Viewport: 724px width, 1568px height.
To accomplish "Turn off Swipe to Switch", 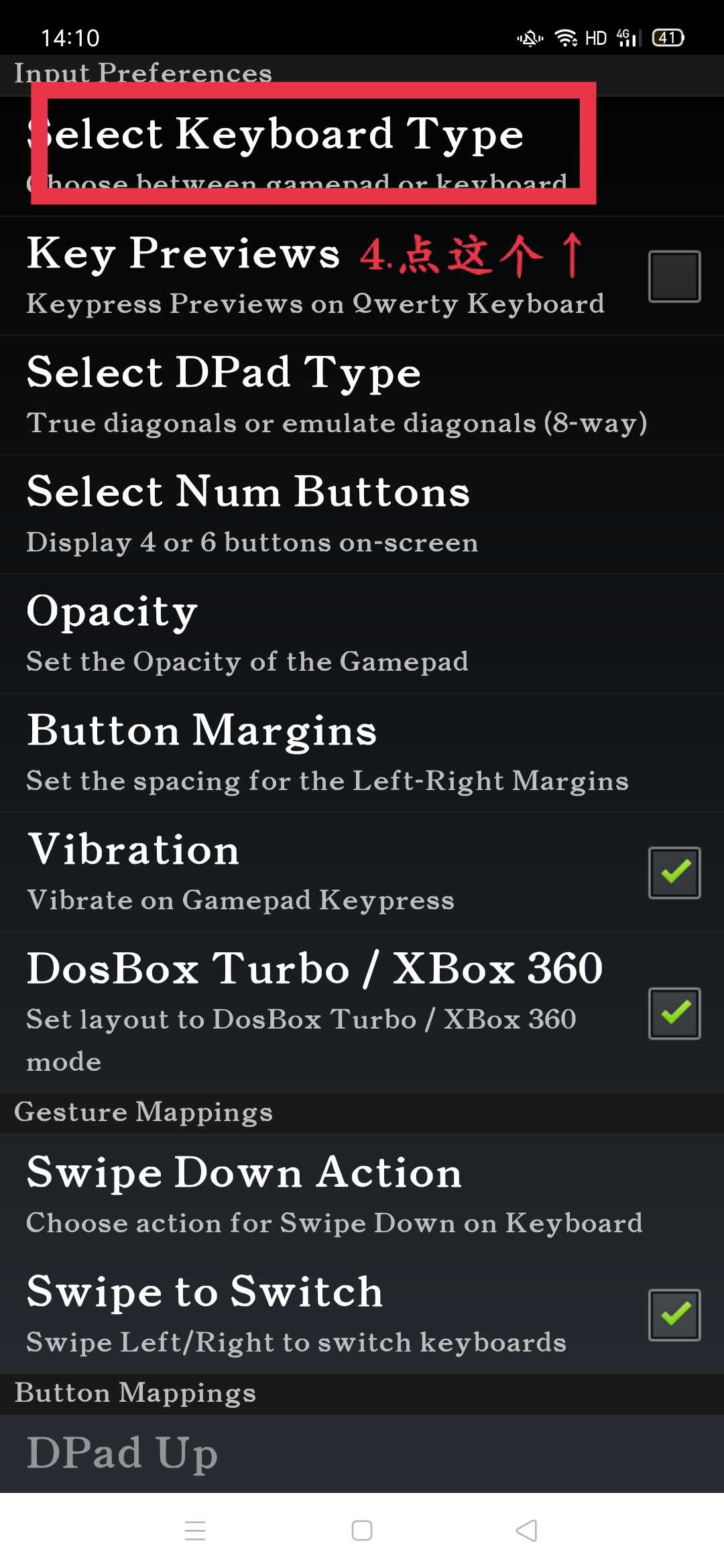I will [x=674, y=1315].
